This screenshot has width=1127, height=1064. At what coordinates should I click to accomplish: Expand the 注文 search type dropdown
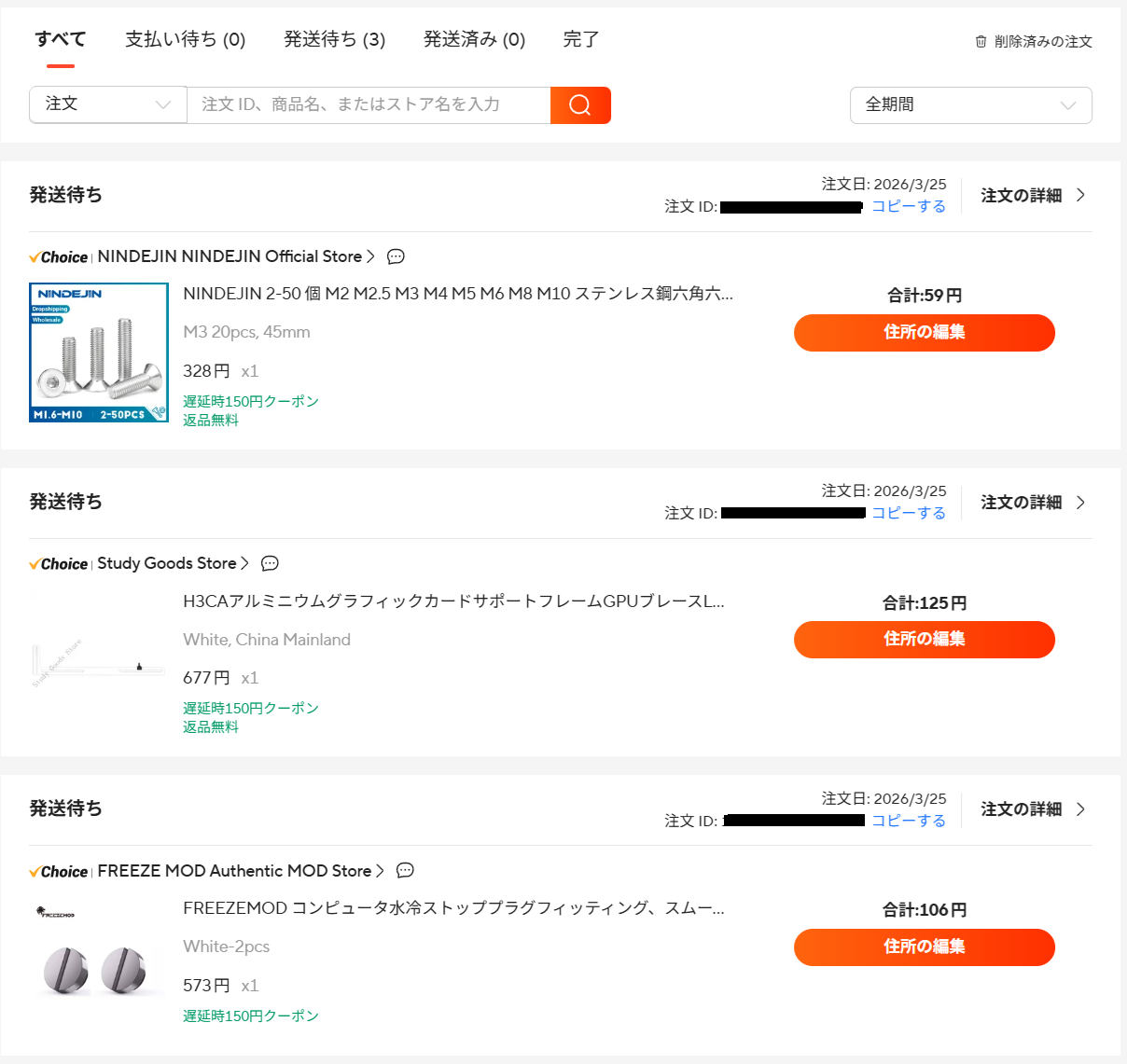pos(108,104)
